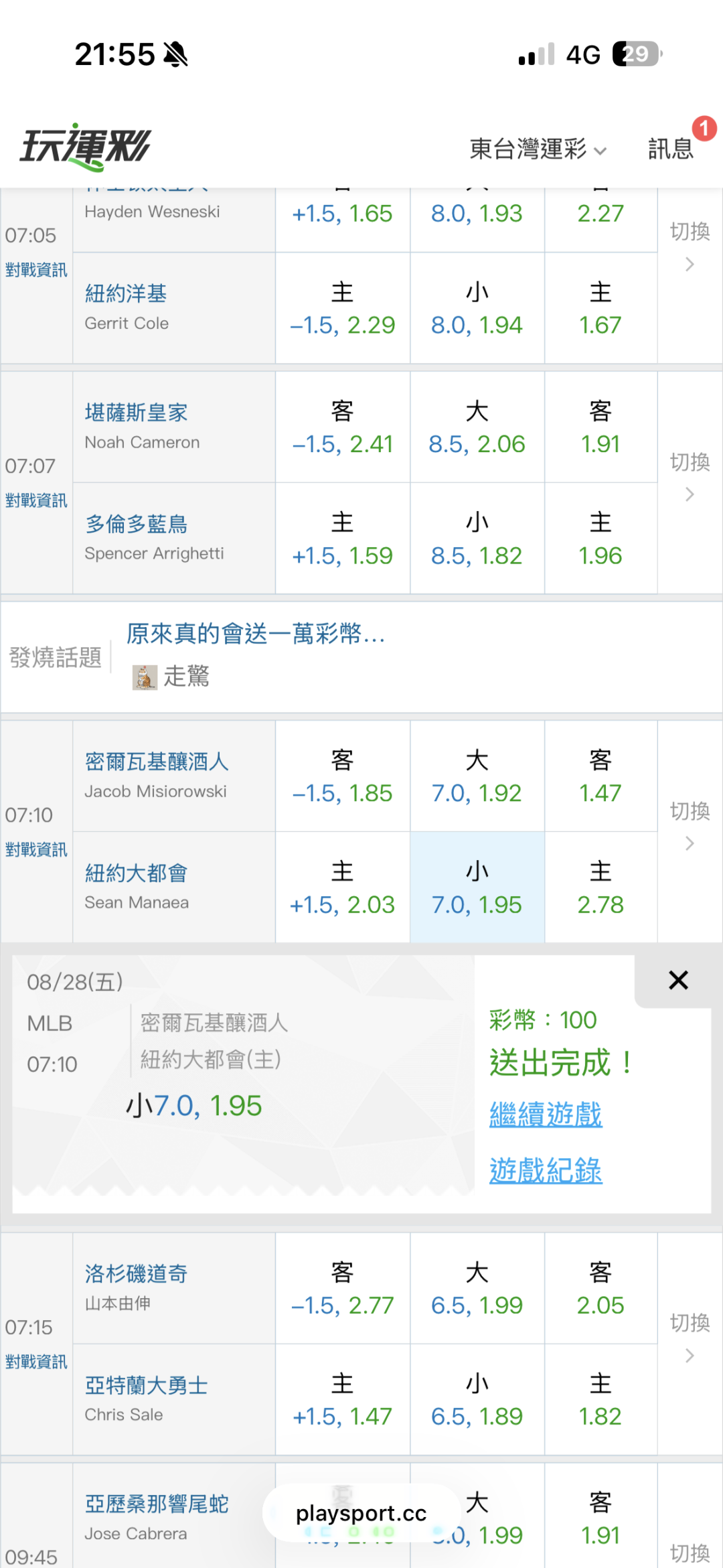
Task: Choose 紐約洋基 spread 主 -1.5, 2.29
Action: coord(342,308)
